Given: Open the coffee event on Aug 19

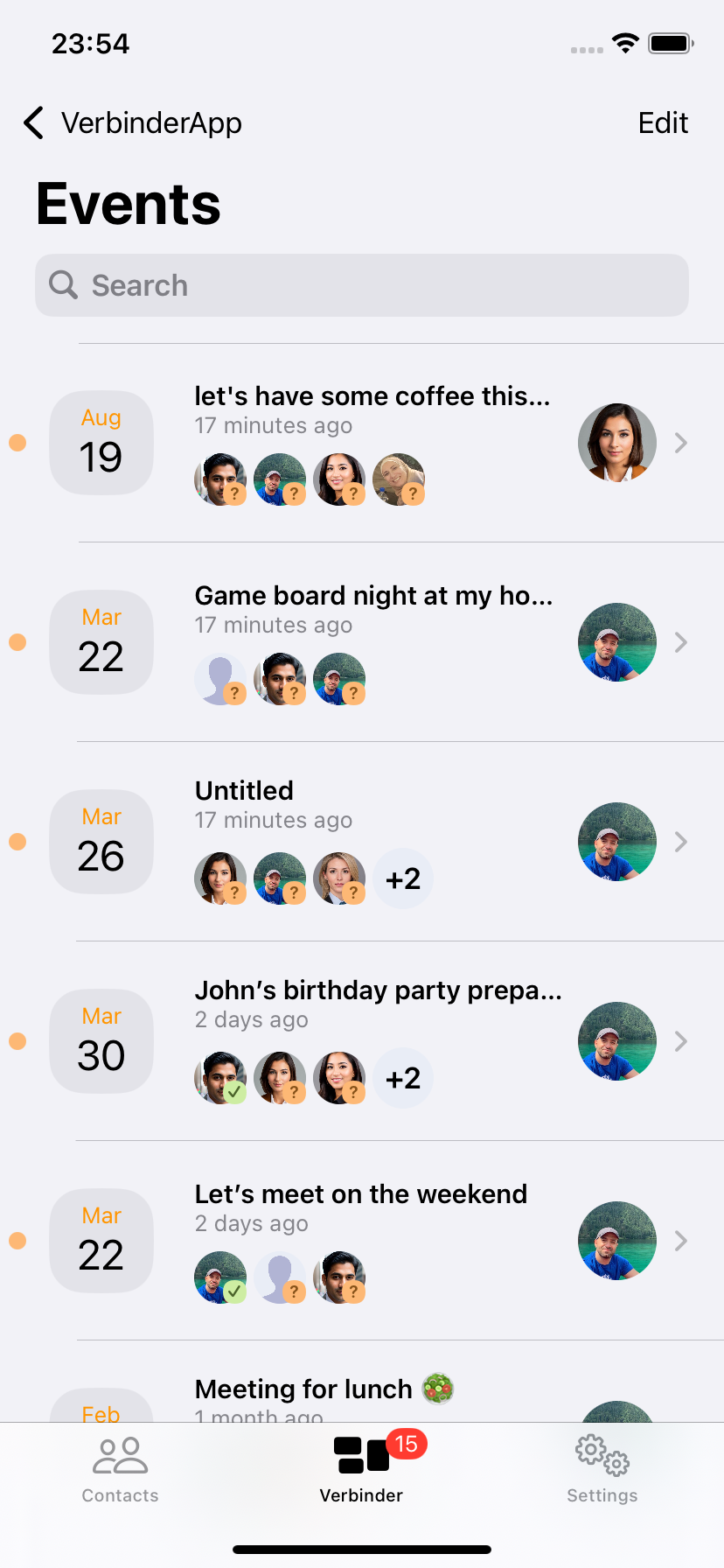Looking at the screenshot, I should (x=372, y=443).
